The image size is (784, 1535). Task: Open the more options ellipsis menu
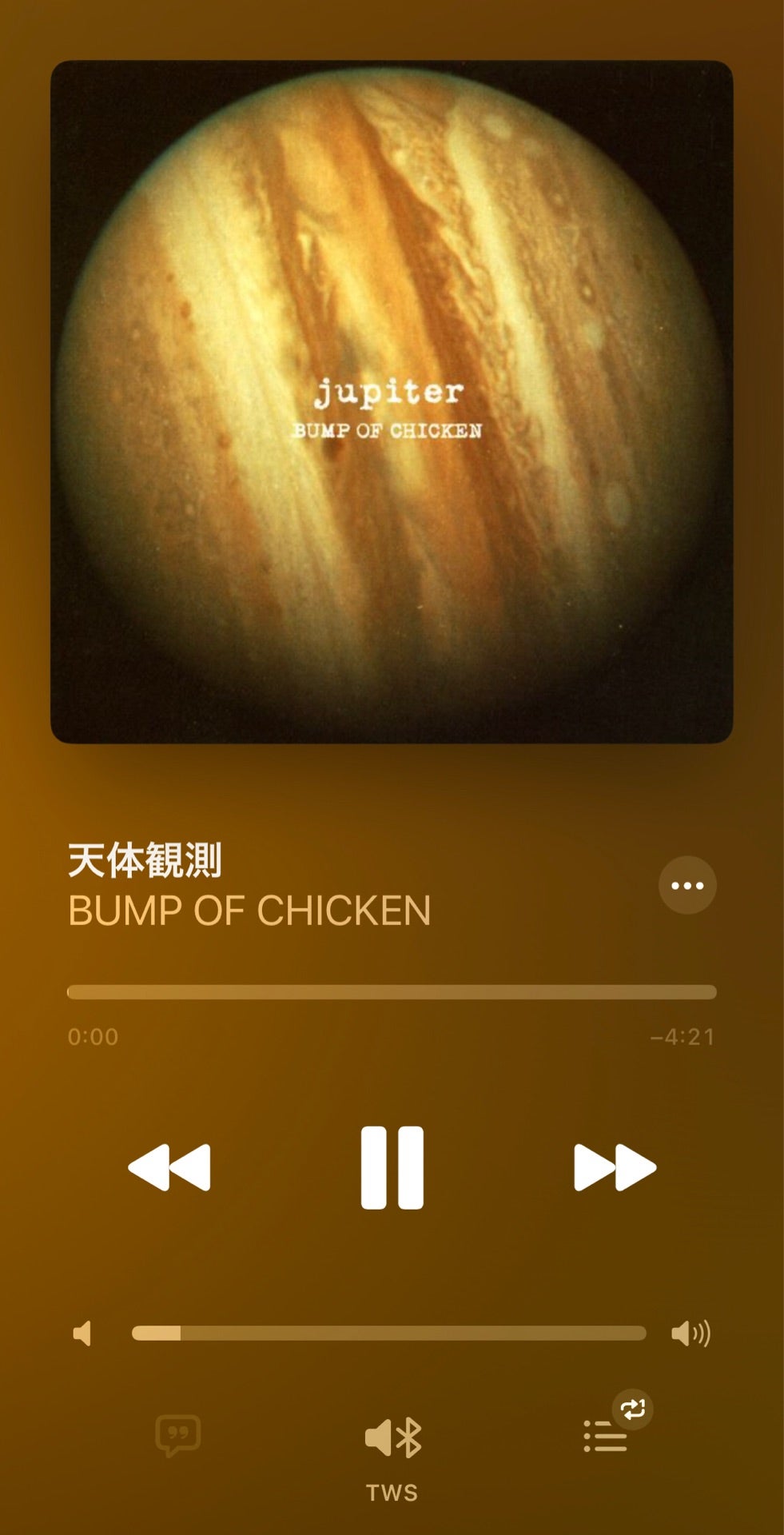coord(686,885)
